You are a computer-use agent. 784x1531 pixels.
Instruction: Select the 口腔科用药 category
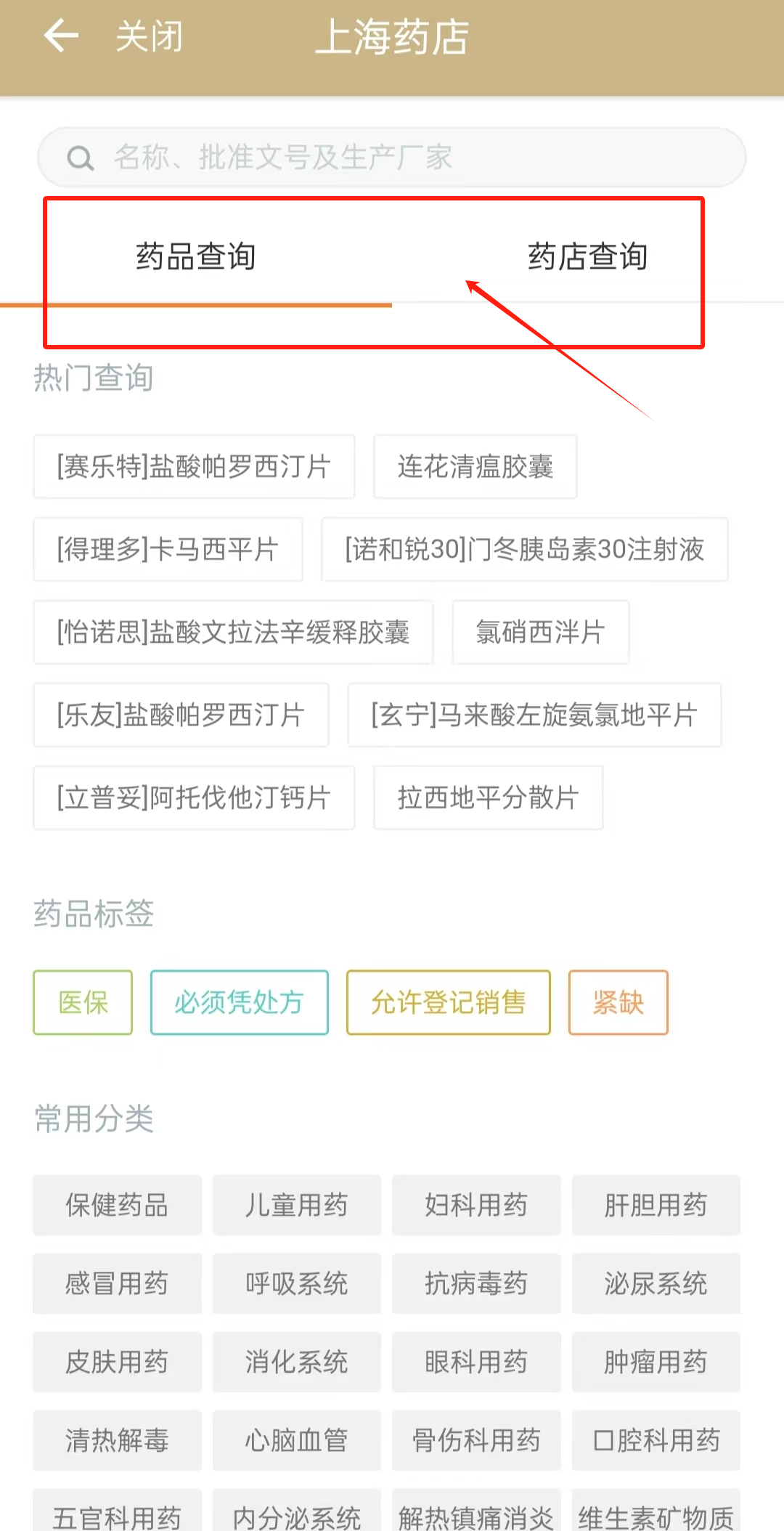click(x=656, y=1440)
